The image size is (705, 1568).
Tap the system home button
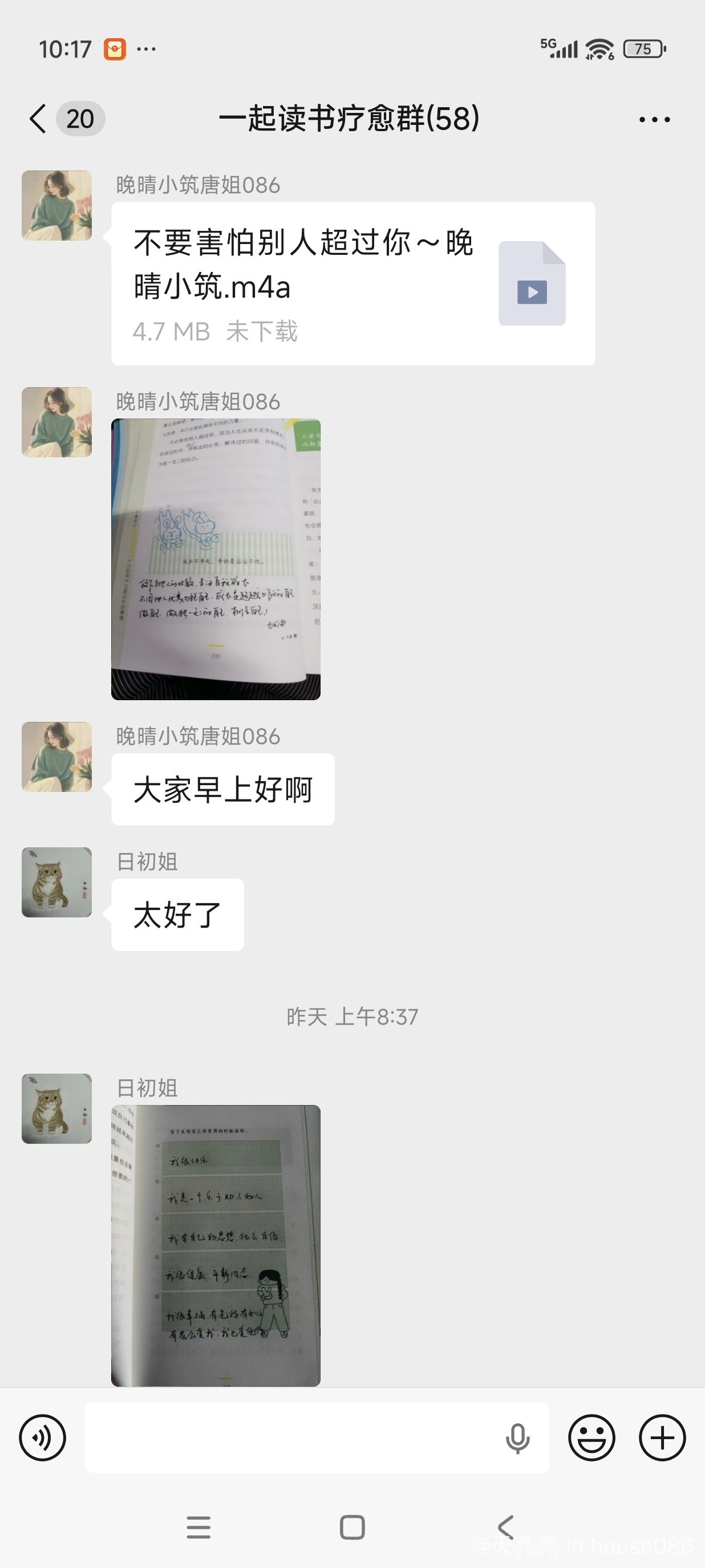tap(352, 1527)
